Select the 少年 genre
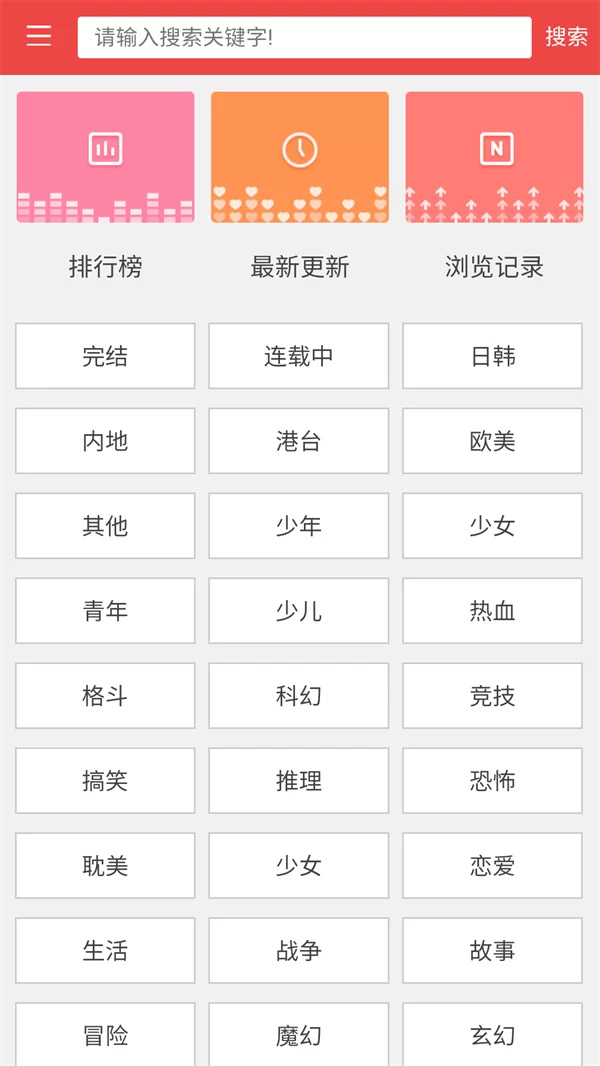Screen dimensions: 600x1066 click(x=298, y=526)
